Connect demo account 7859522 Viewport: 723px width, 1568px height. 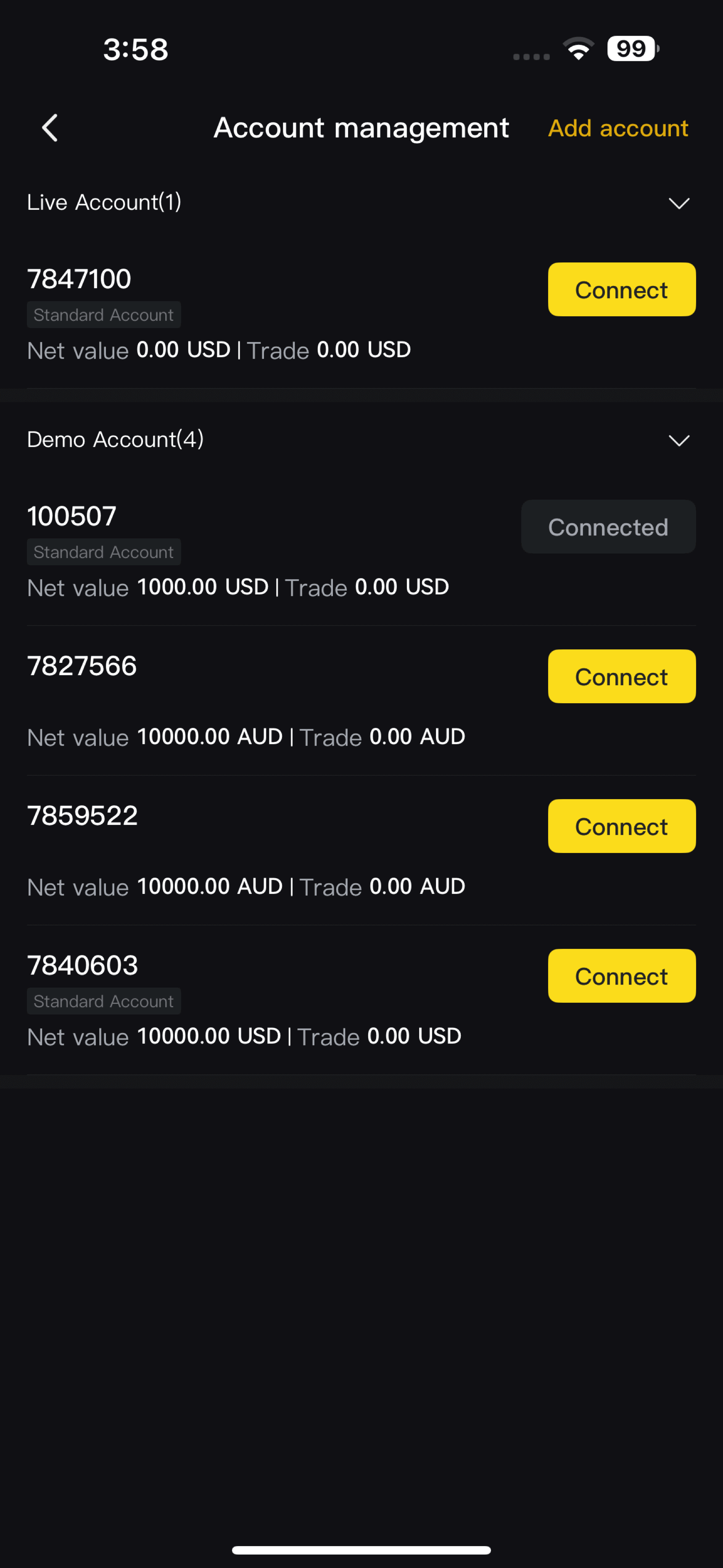tap(621, 826)
